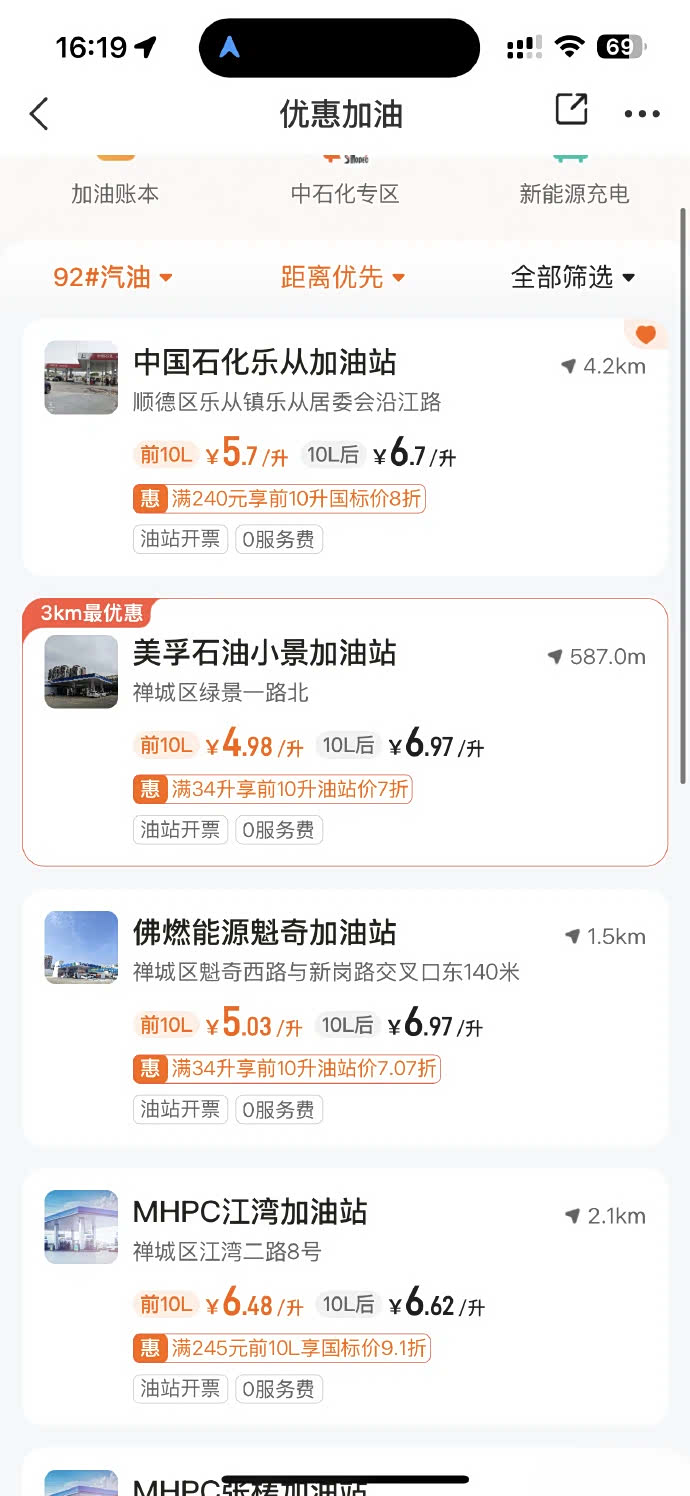Unfavorite 中国石化乐从加油站 via heart icon
690x1496 pixels.
pos(646,335)
